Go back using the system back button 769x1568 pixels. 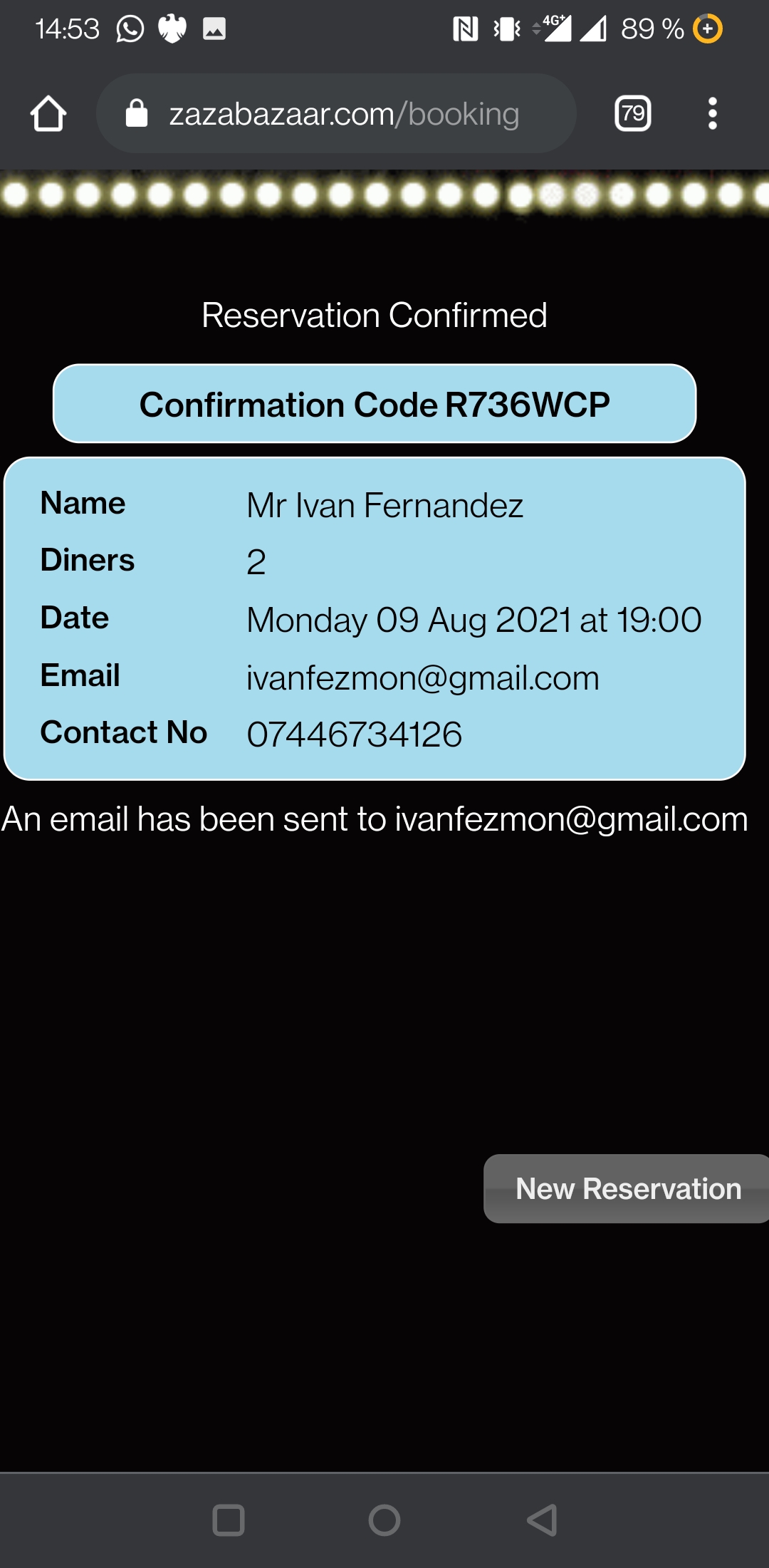coord(542,1520)
